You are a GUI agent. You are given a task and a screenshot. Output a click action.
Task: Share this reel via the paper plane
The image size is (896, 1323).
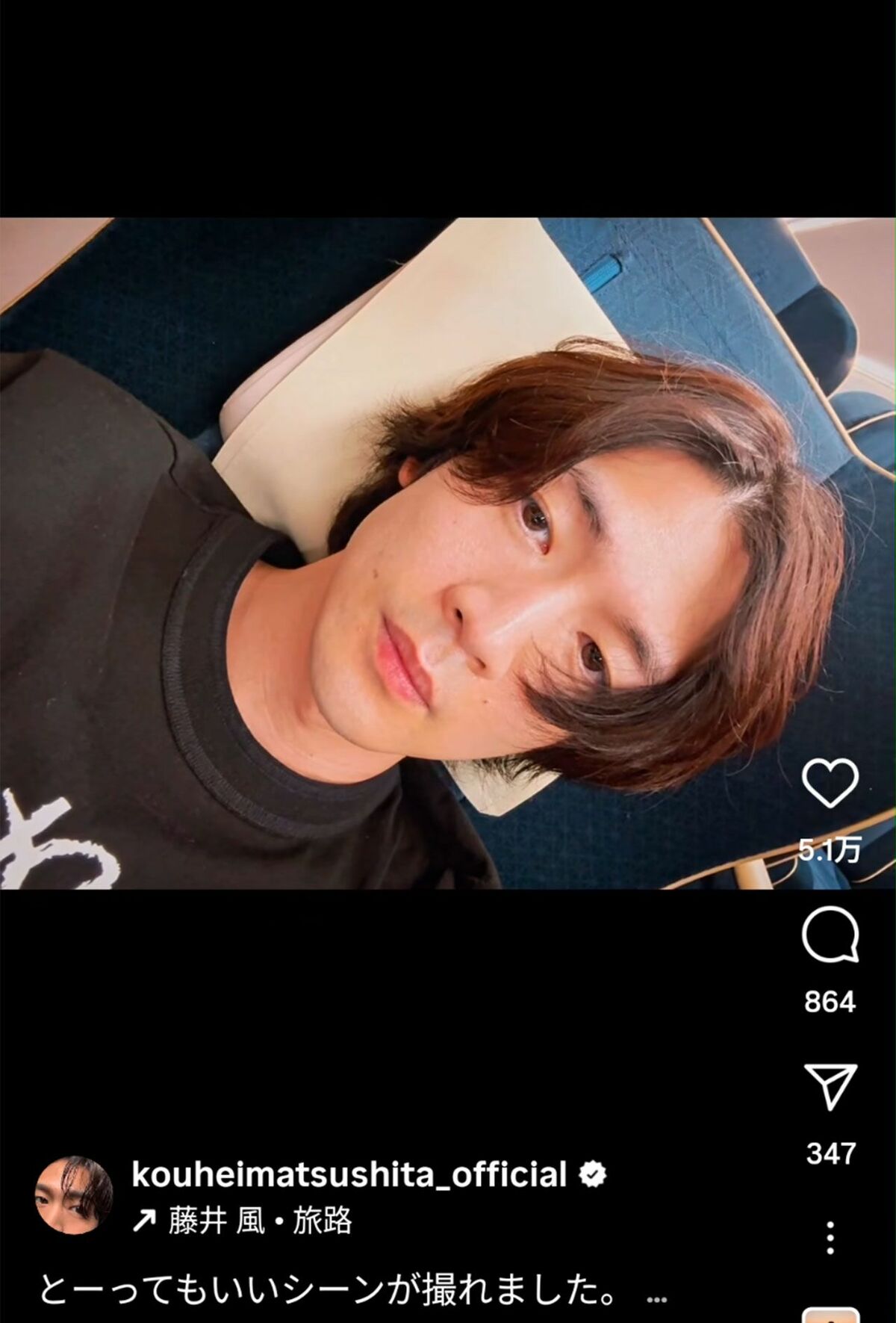click(830, 1086)
